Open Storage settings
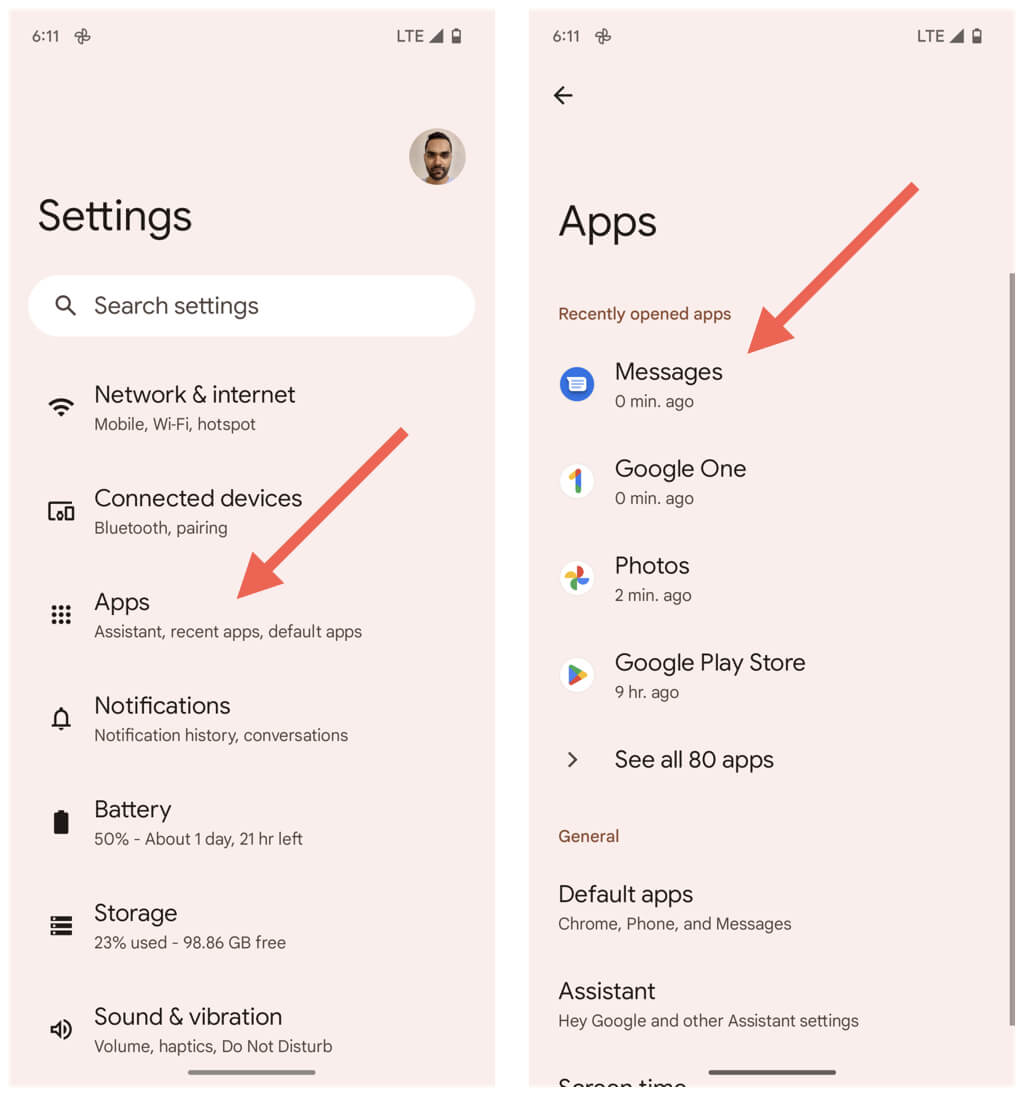The height and width of the screenshot is (1096, 1024). click(190, 926)
